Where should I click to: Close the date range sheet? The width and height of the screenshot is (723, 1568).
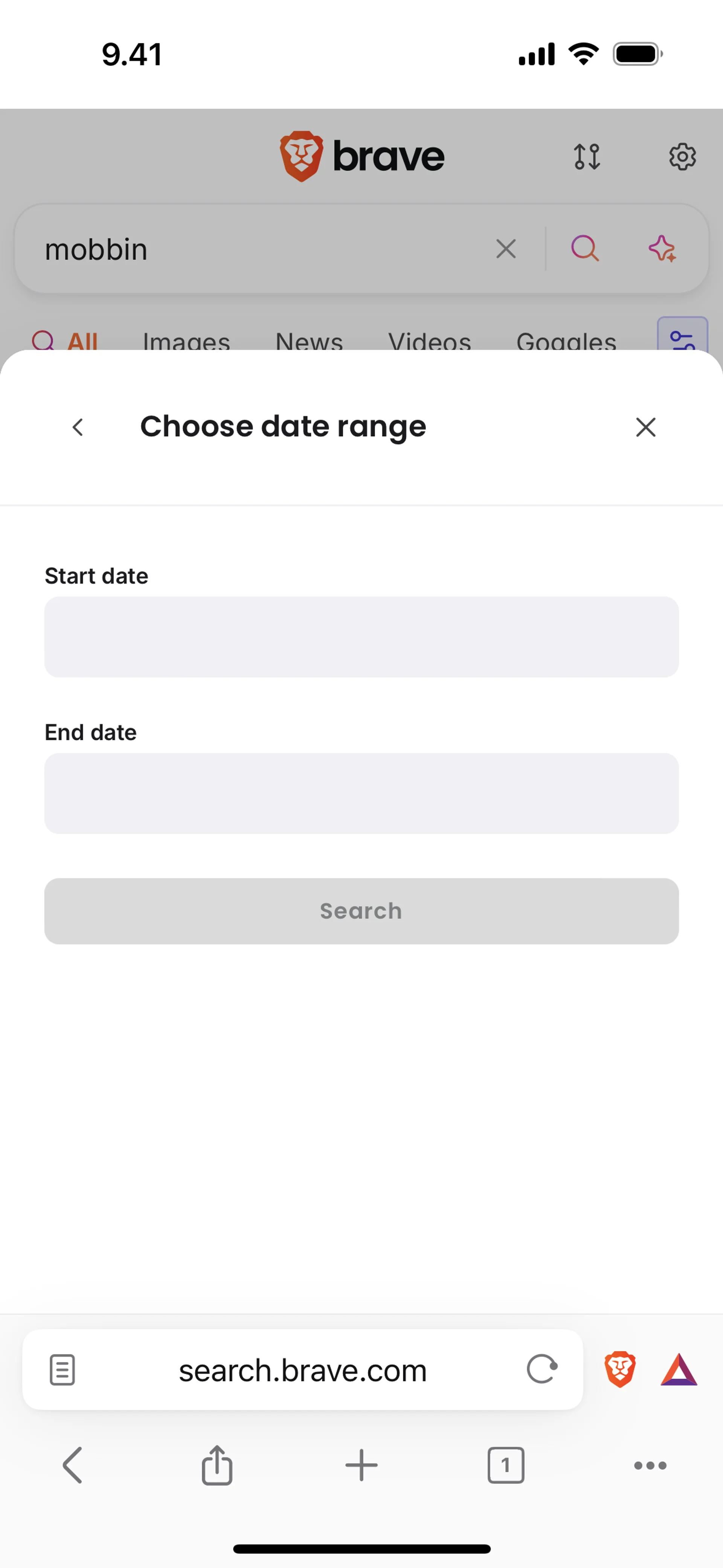645,427
